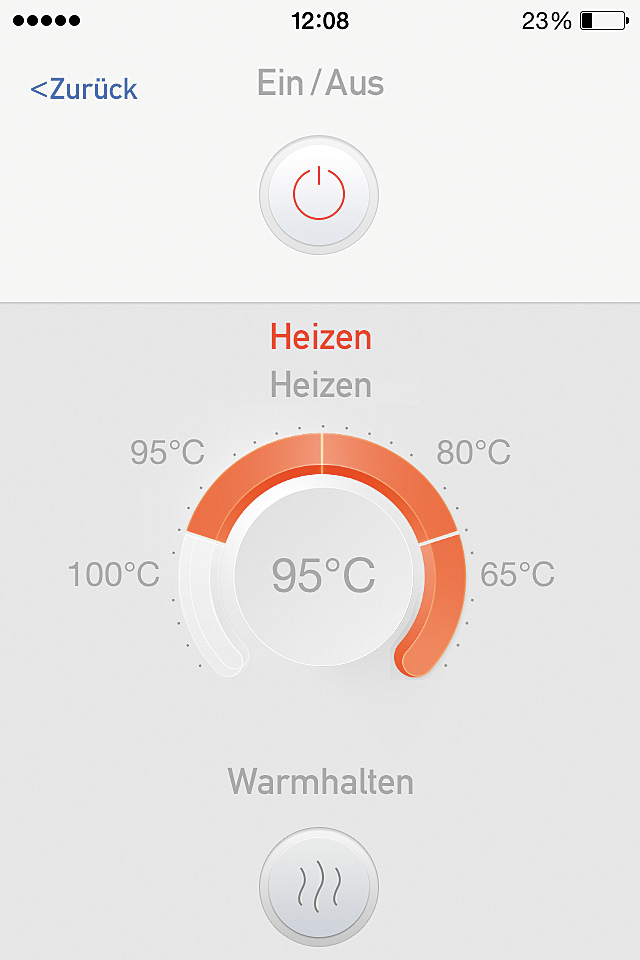Tap the Warmhalten keep-warm button
640x960 pixels.
[x=319, y=885]
